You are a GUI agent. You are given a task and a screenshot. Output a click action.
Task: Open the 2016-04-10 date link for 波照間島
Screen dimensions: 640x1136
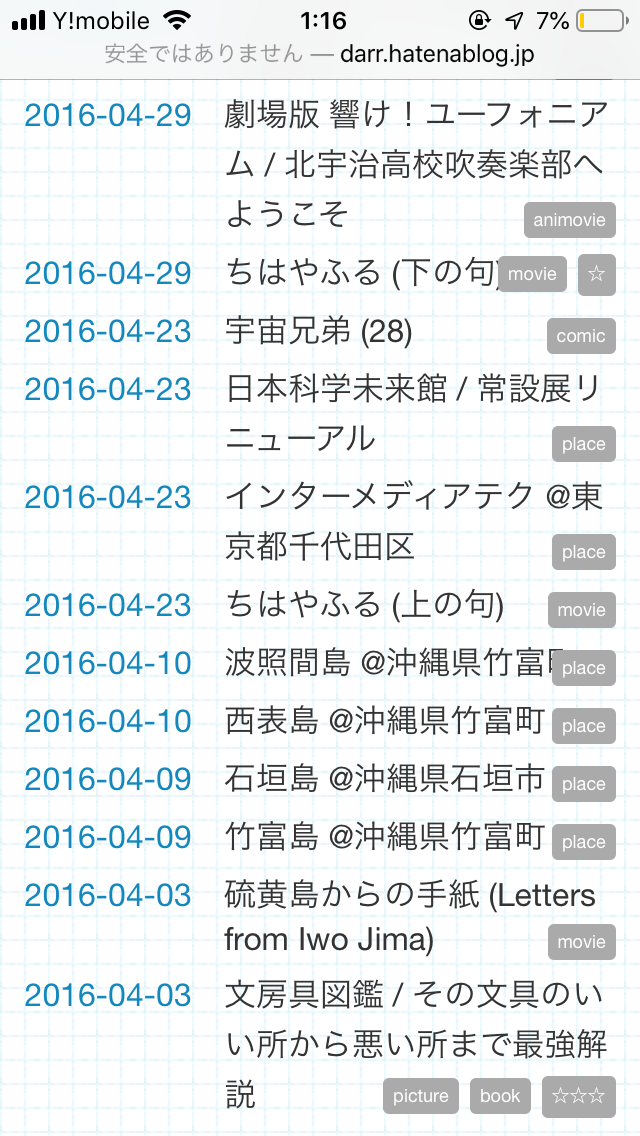[x=107, y=663]
